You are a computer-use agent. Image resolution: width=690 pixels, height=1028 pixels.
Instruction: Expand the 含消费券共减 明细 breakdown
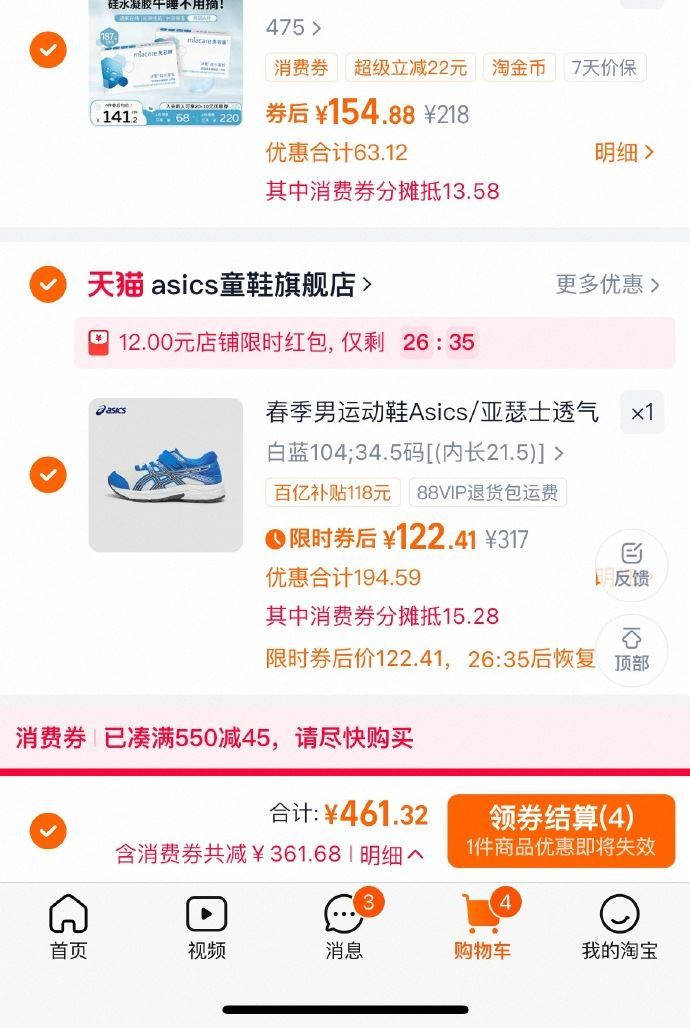point(392,854)
